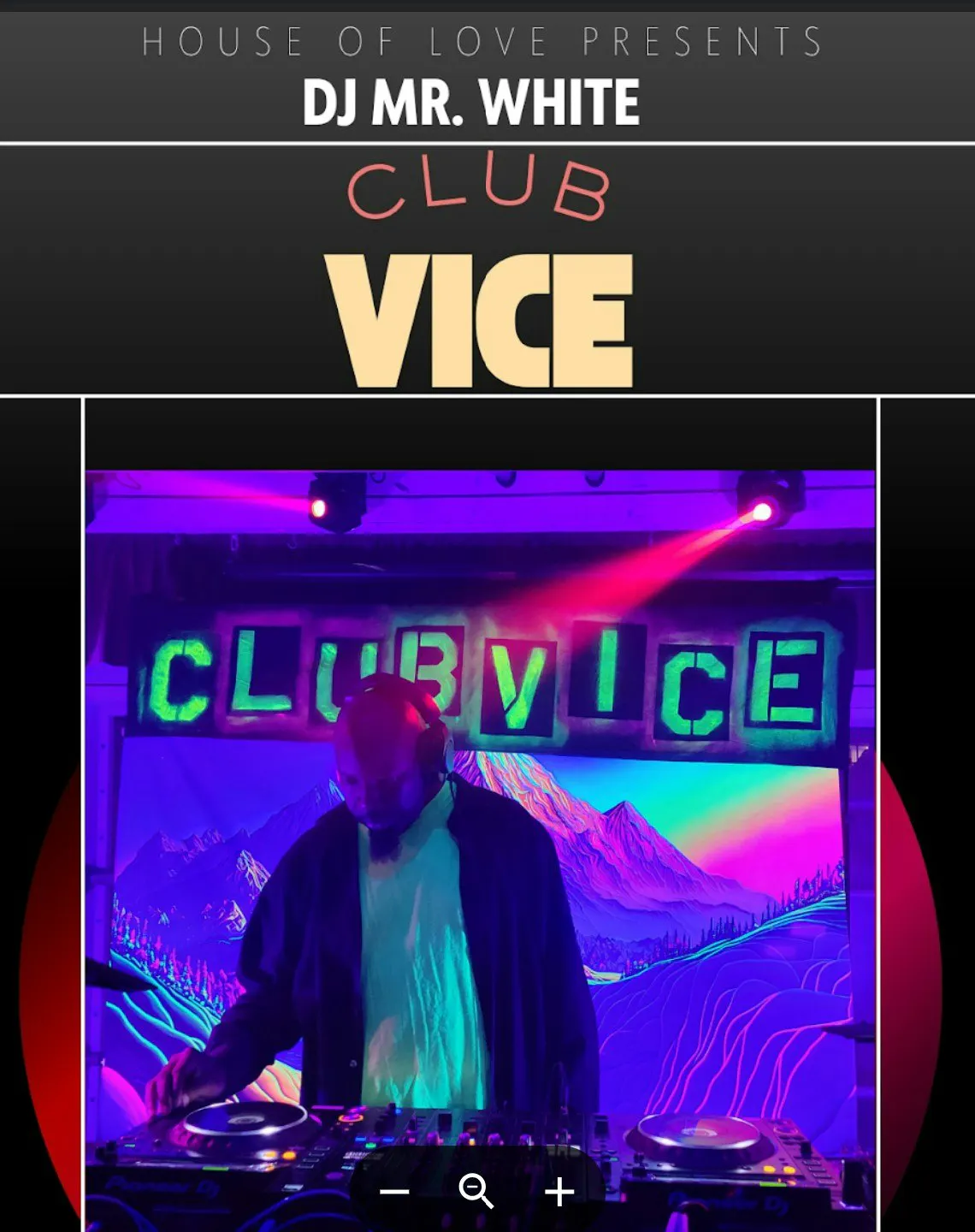Zoom out with the minus button
The width and height of the screenshot is (975, 1232).
394,1192
